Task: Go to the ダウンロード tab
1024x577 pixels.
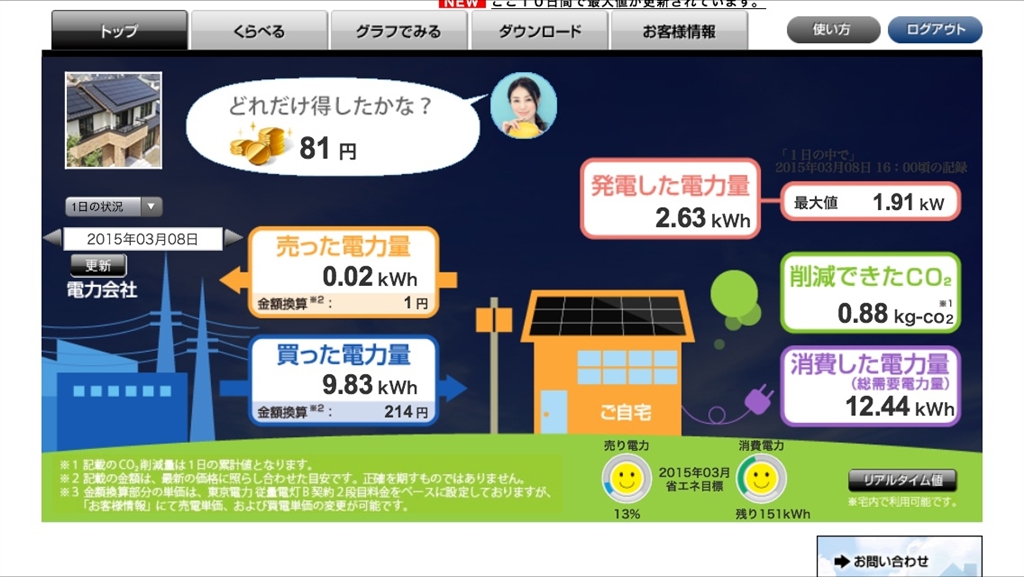Action: tap(540, 31)
